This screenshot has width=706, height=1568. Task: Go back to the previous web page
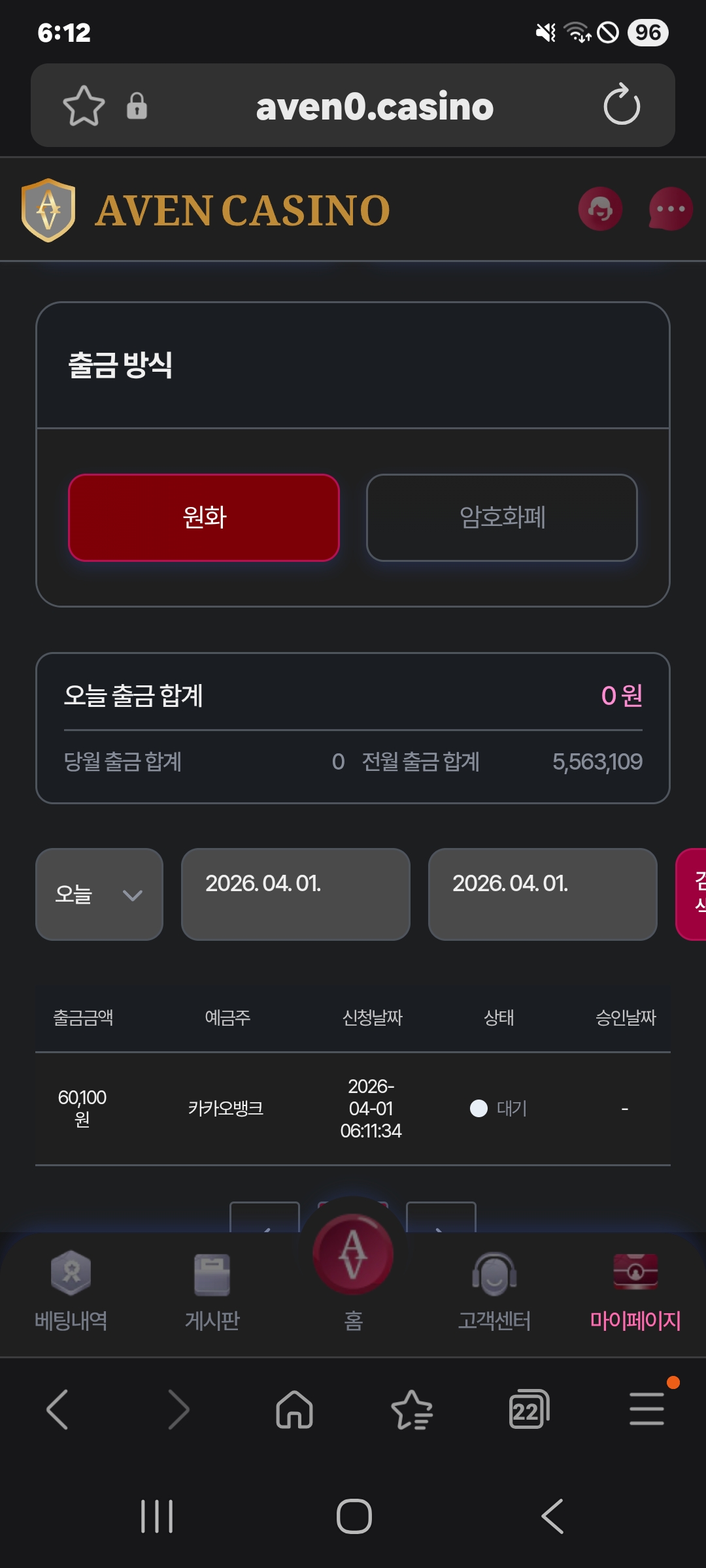click(x=58, y=1409)
